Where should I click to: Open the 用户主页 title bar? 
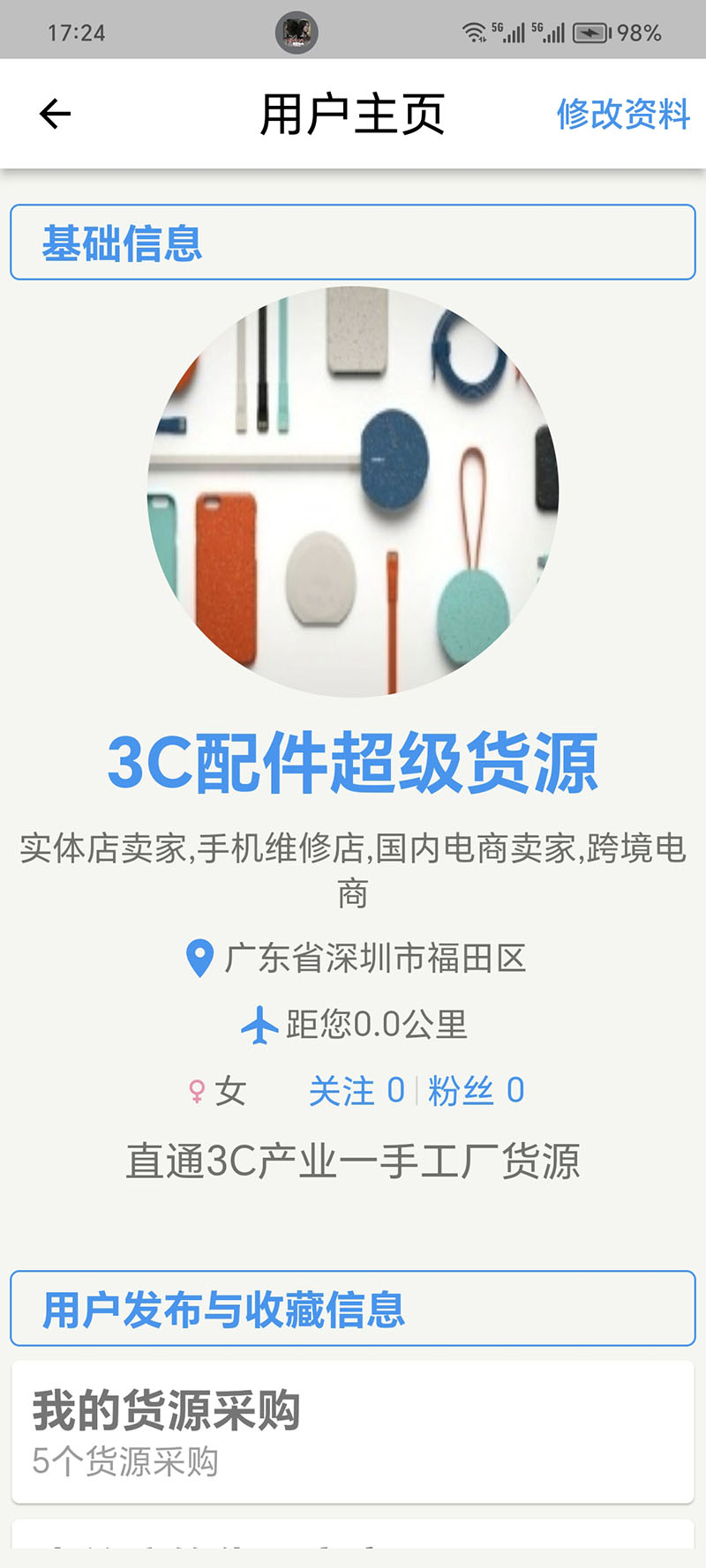[352, 113]
